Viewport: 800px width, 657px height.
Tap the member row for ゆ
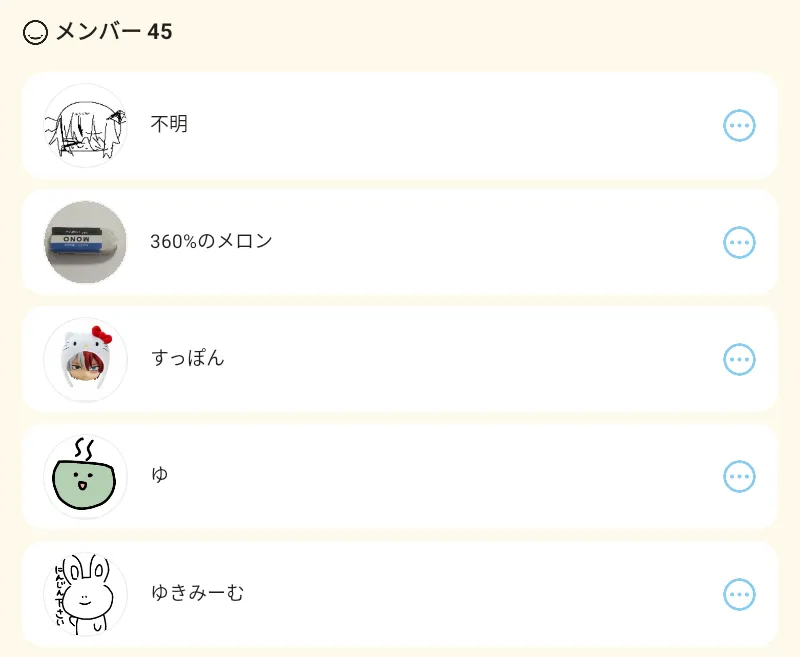point(400,476)
